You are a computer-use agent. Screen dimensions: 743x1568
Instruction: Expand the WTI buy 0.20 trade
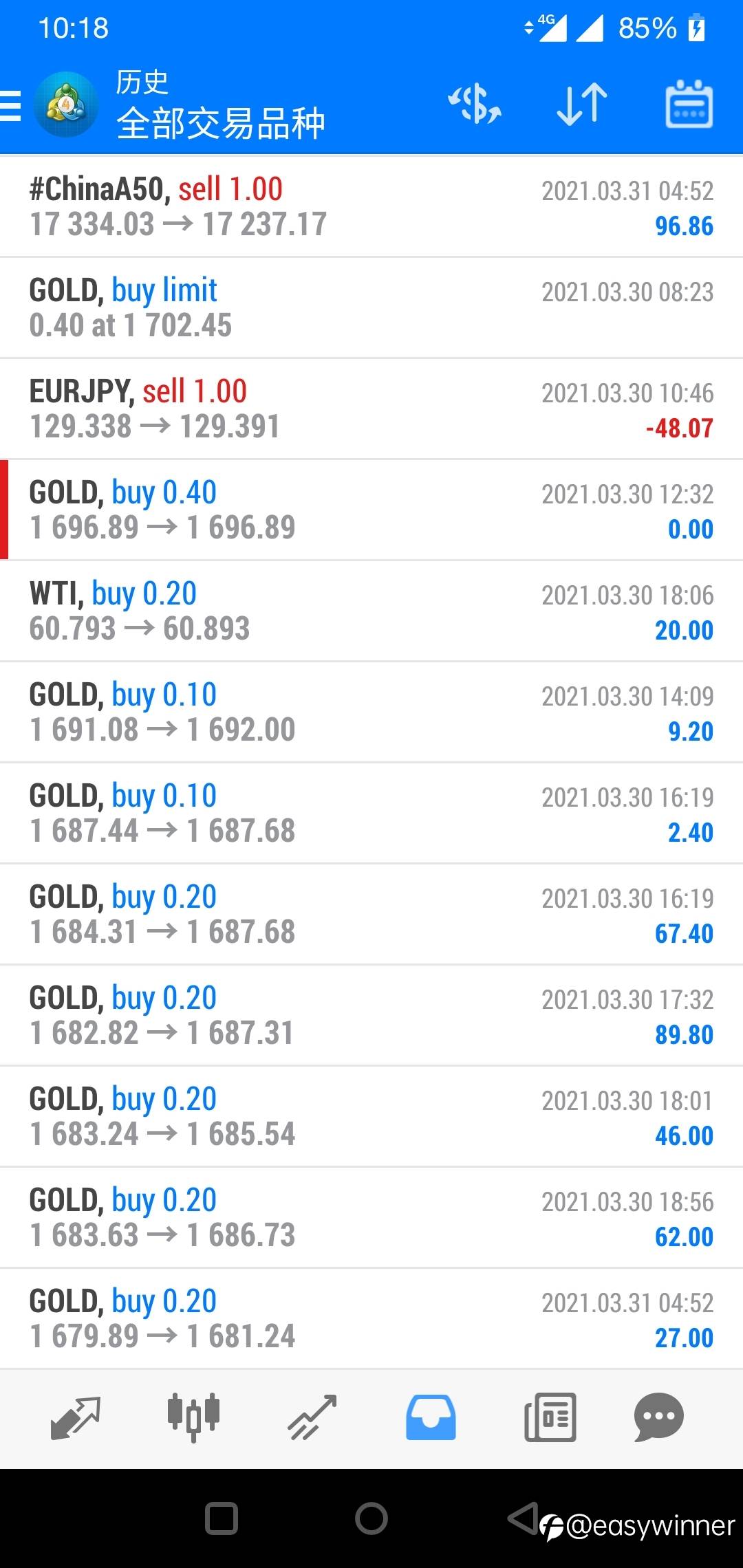click(x=371, y=611)
